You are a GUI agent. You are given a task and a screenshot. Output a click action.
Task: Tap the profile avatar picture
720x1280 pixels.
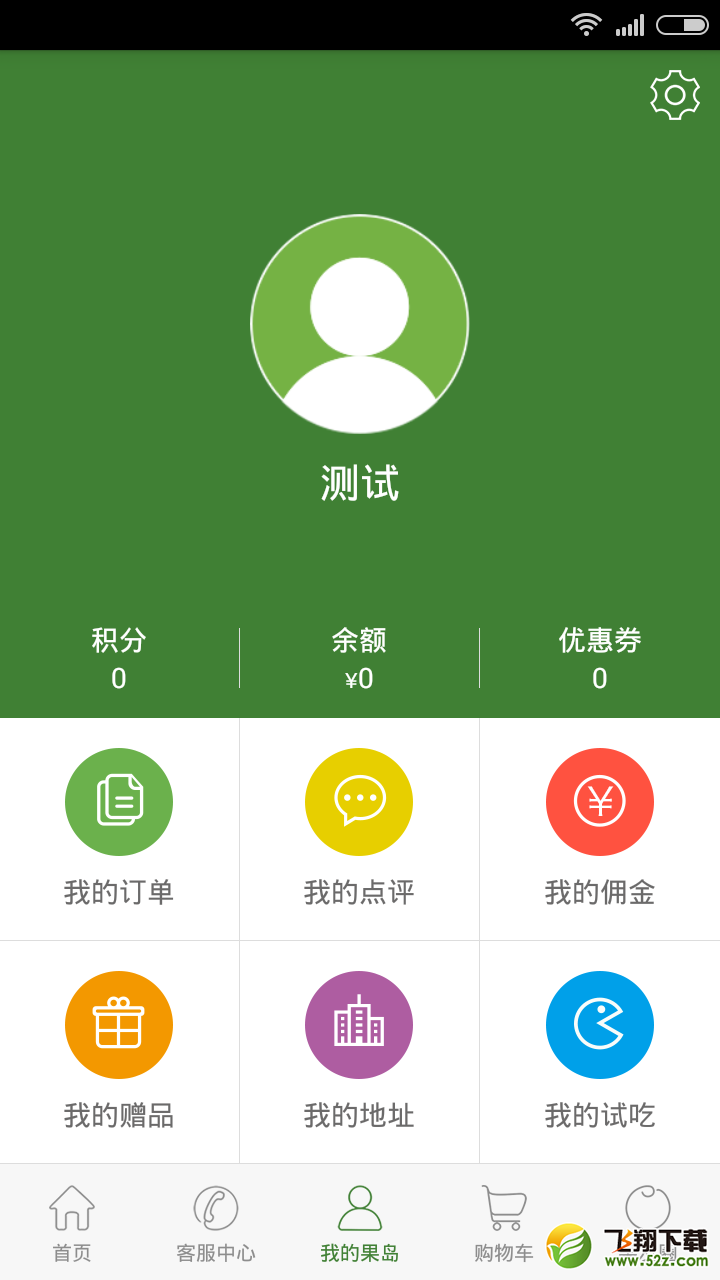tap(359, 324)
